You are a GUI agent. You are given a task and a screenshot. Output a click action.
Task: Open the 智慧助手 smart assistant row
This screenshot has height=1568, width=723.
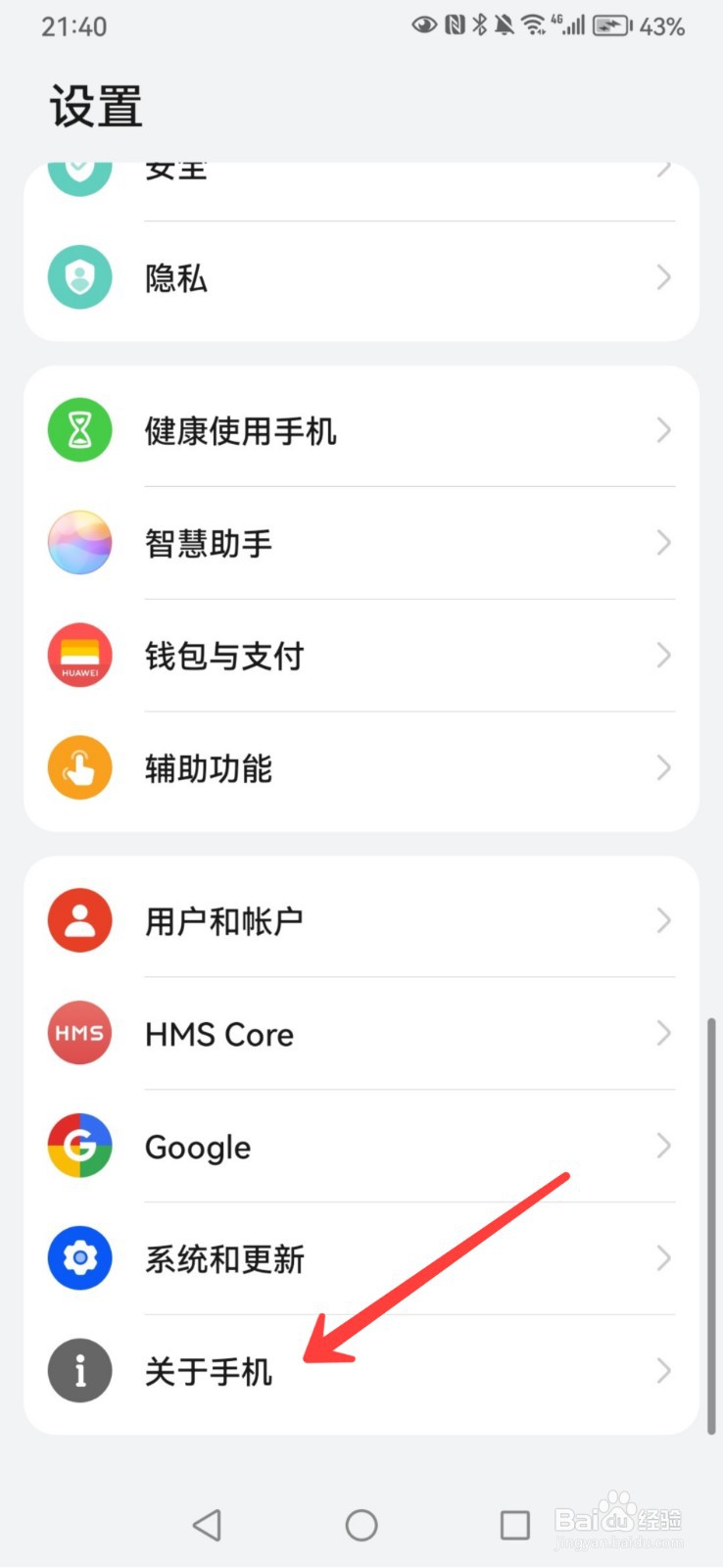tap(361, 543)
